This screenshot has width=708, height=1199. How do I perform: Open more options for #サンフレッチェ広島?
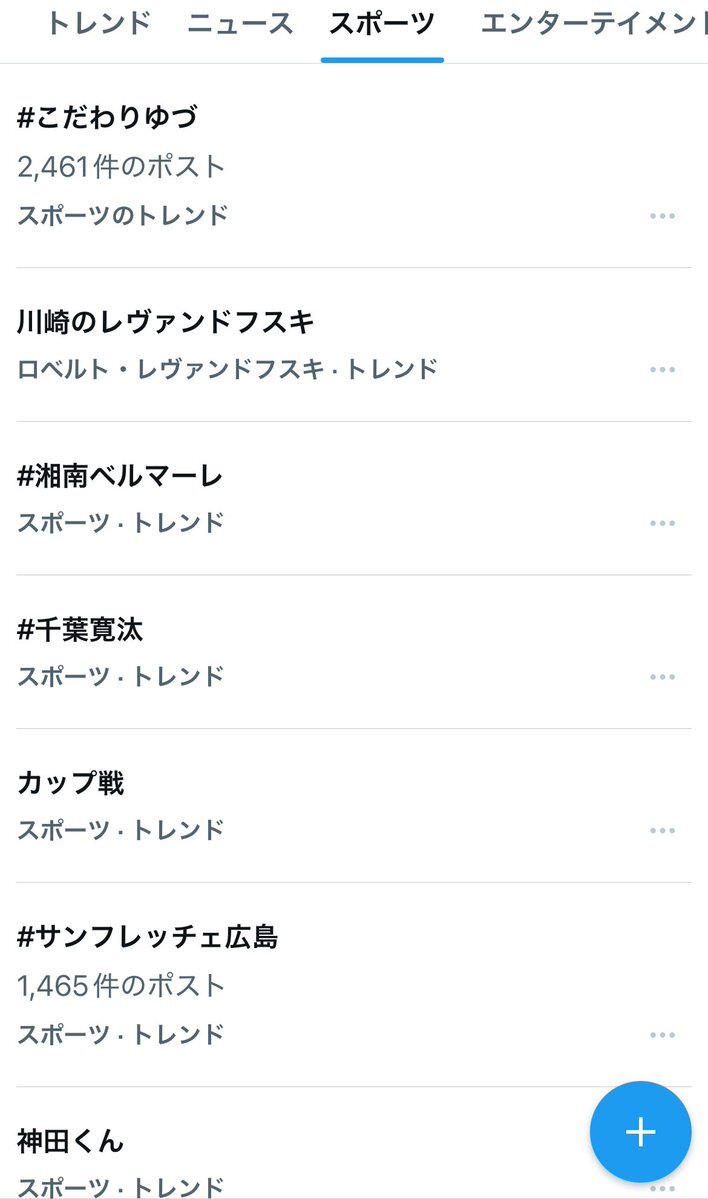[662, 1035]
